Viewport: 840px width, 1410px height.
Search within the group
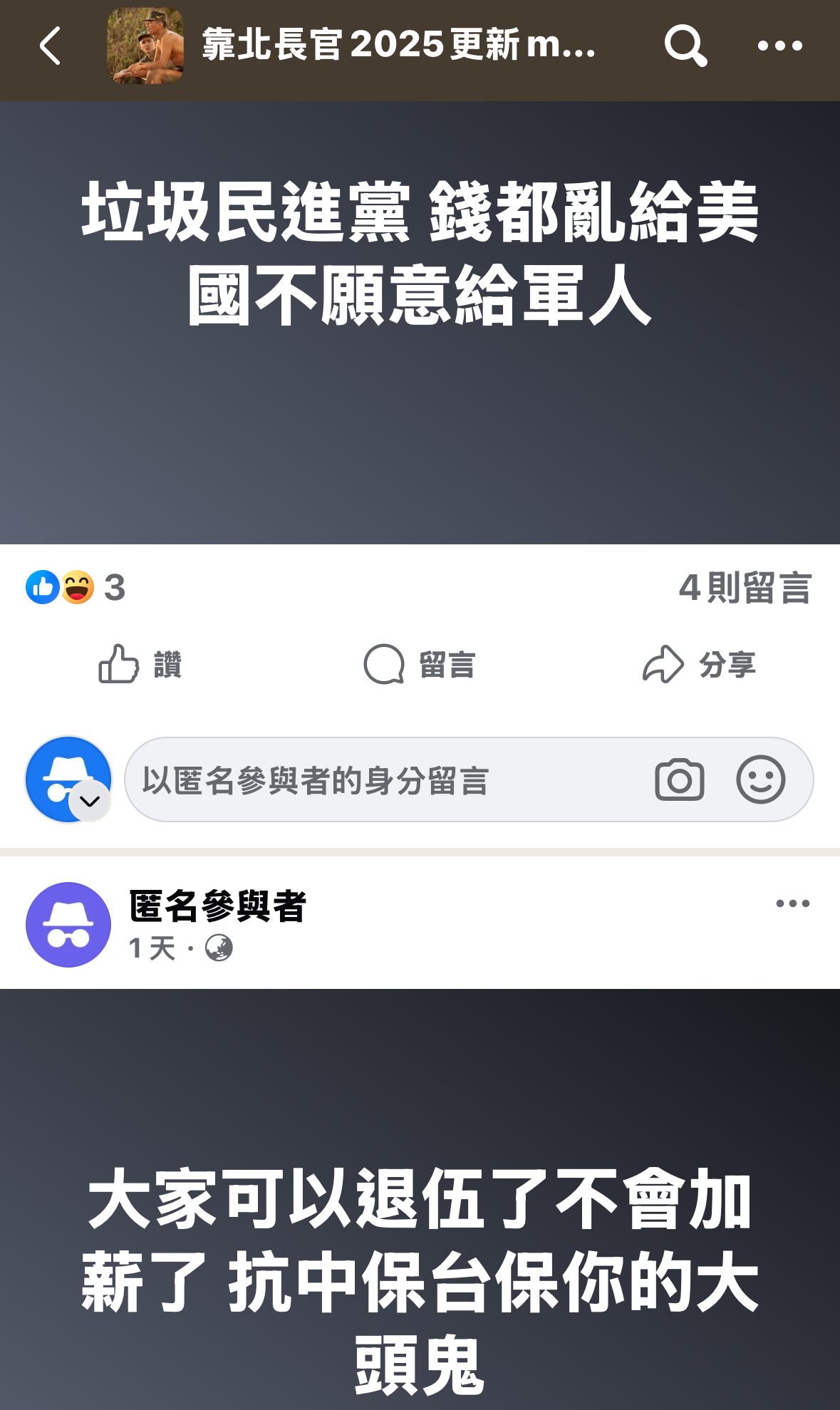(x=685, y=46)
